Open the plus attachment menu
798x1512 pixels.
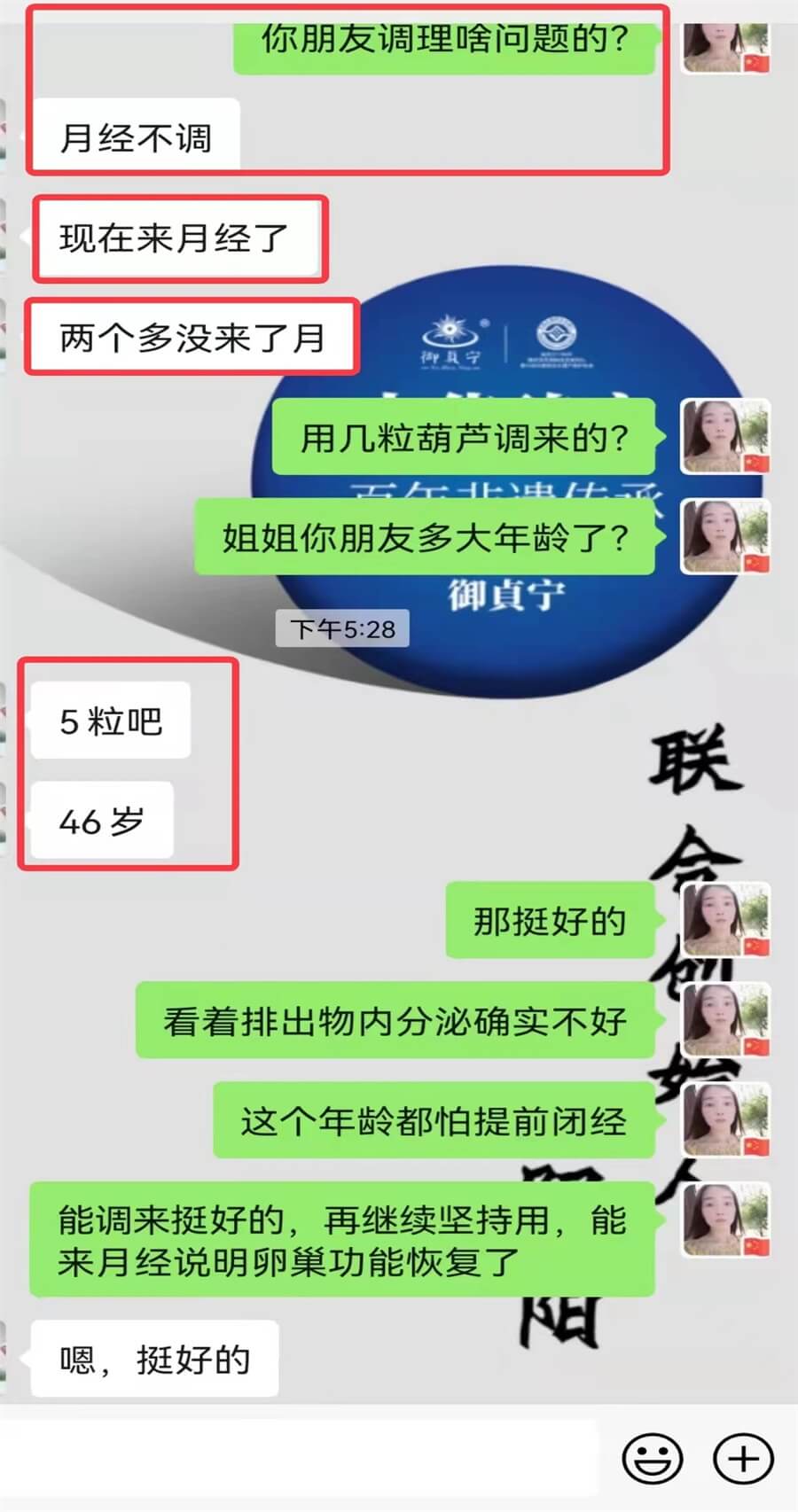click(743, 1459)
